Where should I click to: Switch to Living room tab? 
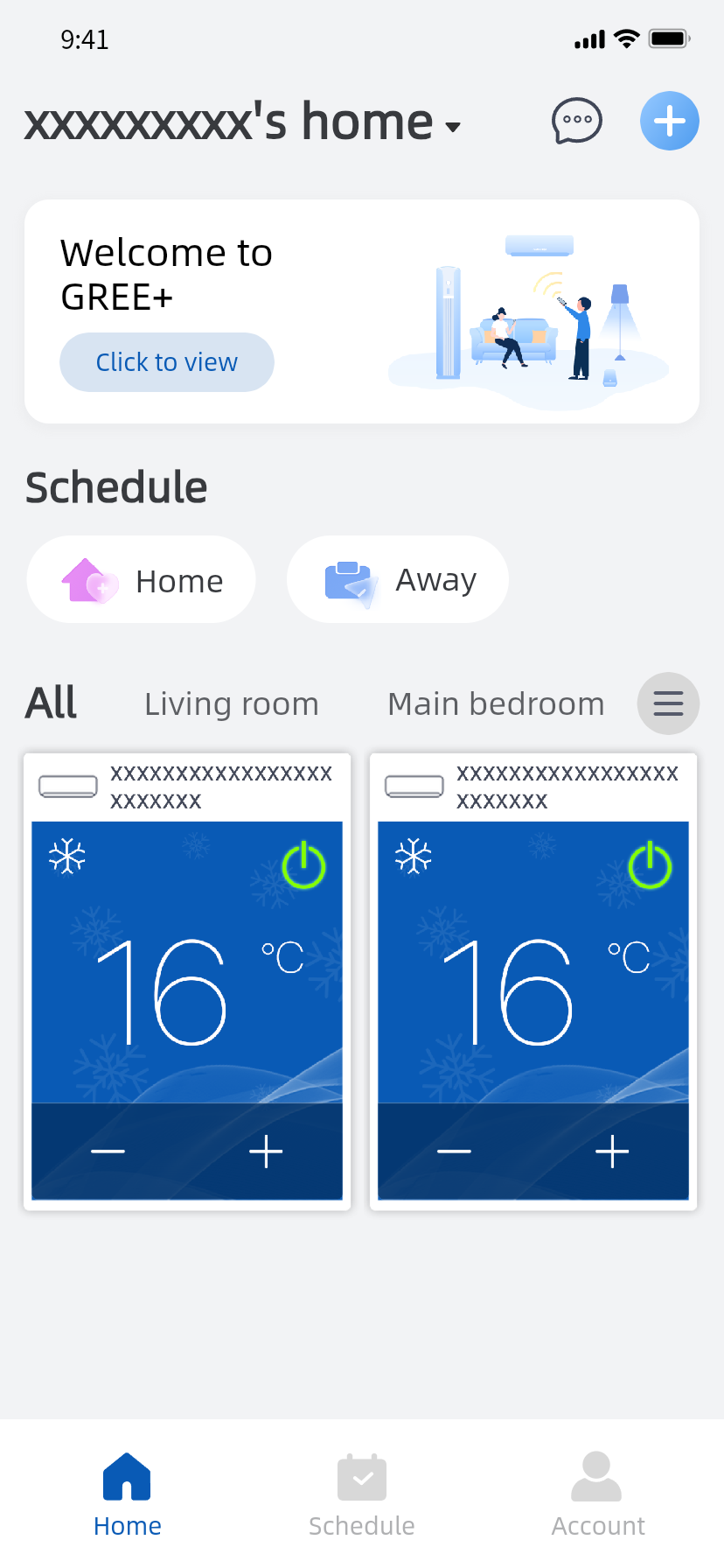click(x=232, y=703)
